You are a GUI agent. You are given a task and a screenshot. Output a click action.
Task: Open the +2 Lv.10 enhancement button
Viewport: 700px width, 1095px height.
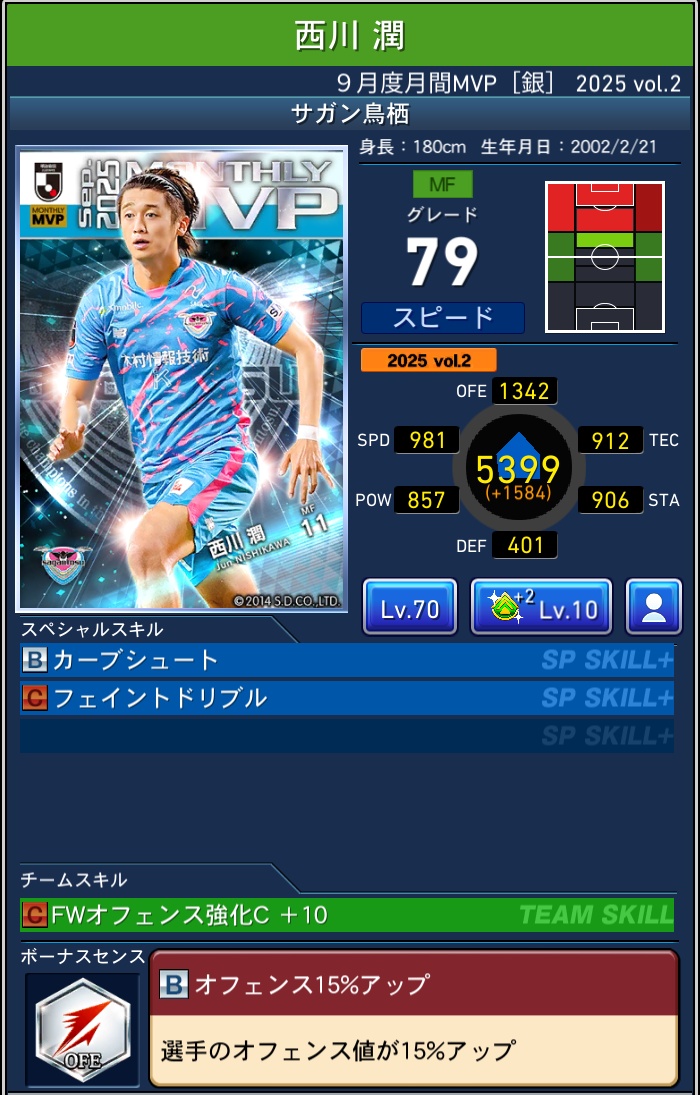coord(541,607)
